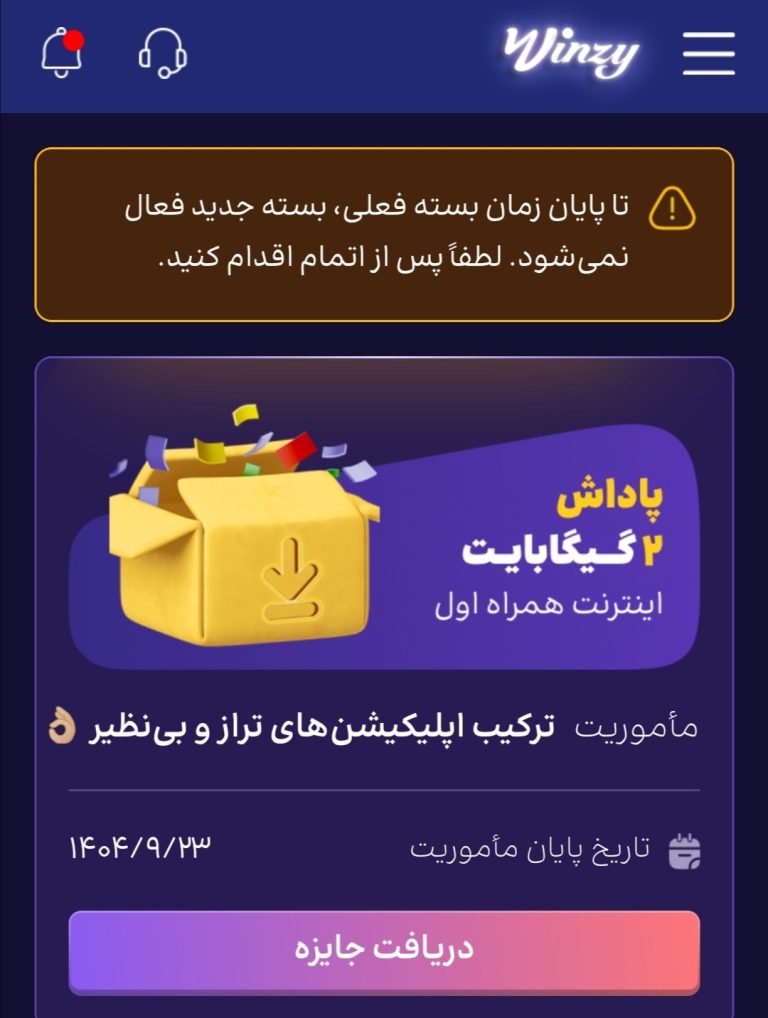768x1018 pixels.
Task: Open the notifications bell
Action: (x=61, y=53)
